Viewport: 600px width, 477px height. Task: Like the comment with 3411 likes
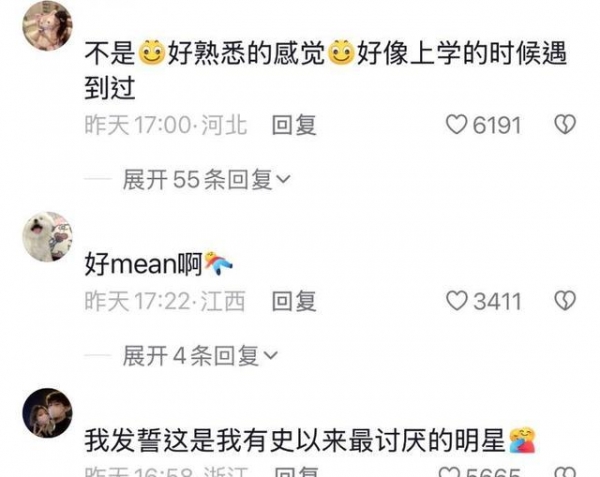457,301
